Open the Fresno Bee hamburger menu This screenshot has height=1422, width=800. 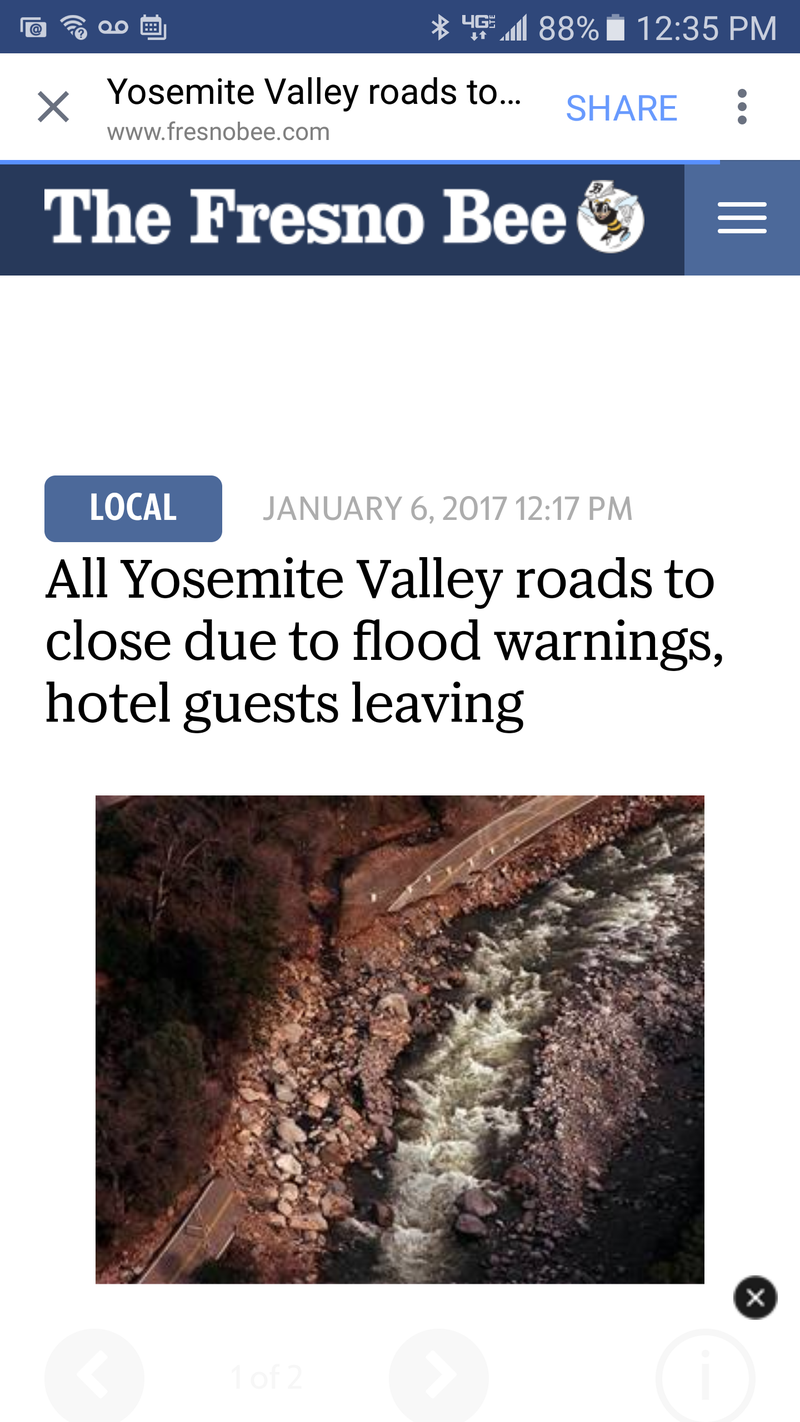[741, 219]
